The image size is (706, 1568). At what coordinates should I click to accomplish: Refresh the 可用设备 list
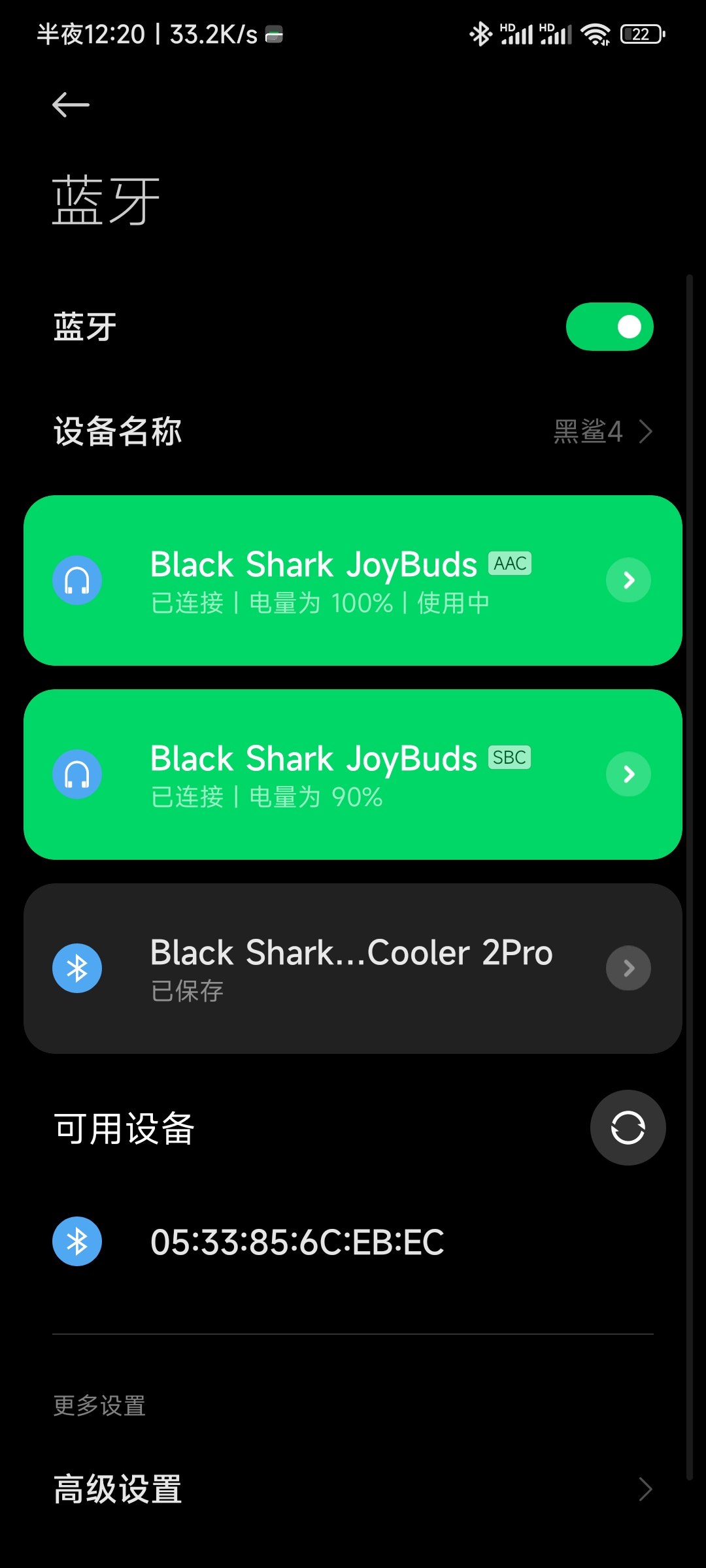click(x=628, y=1128)
